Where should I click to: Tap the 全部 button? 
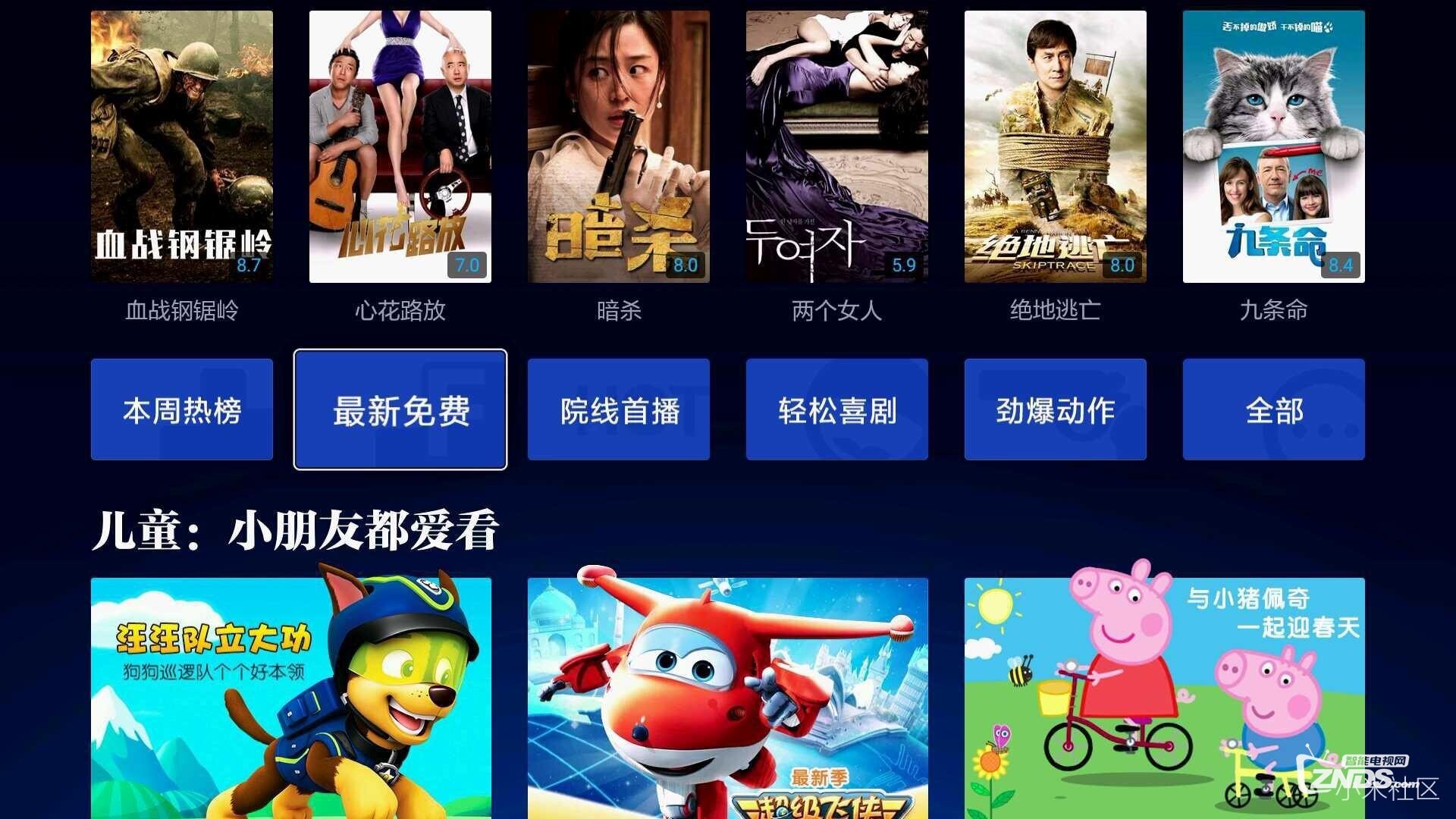click(1274, 409)
